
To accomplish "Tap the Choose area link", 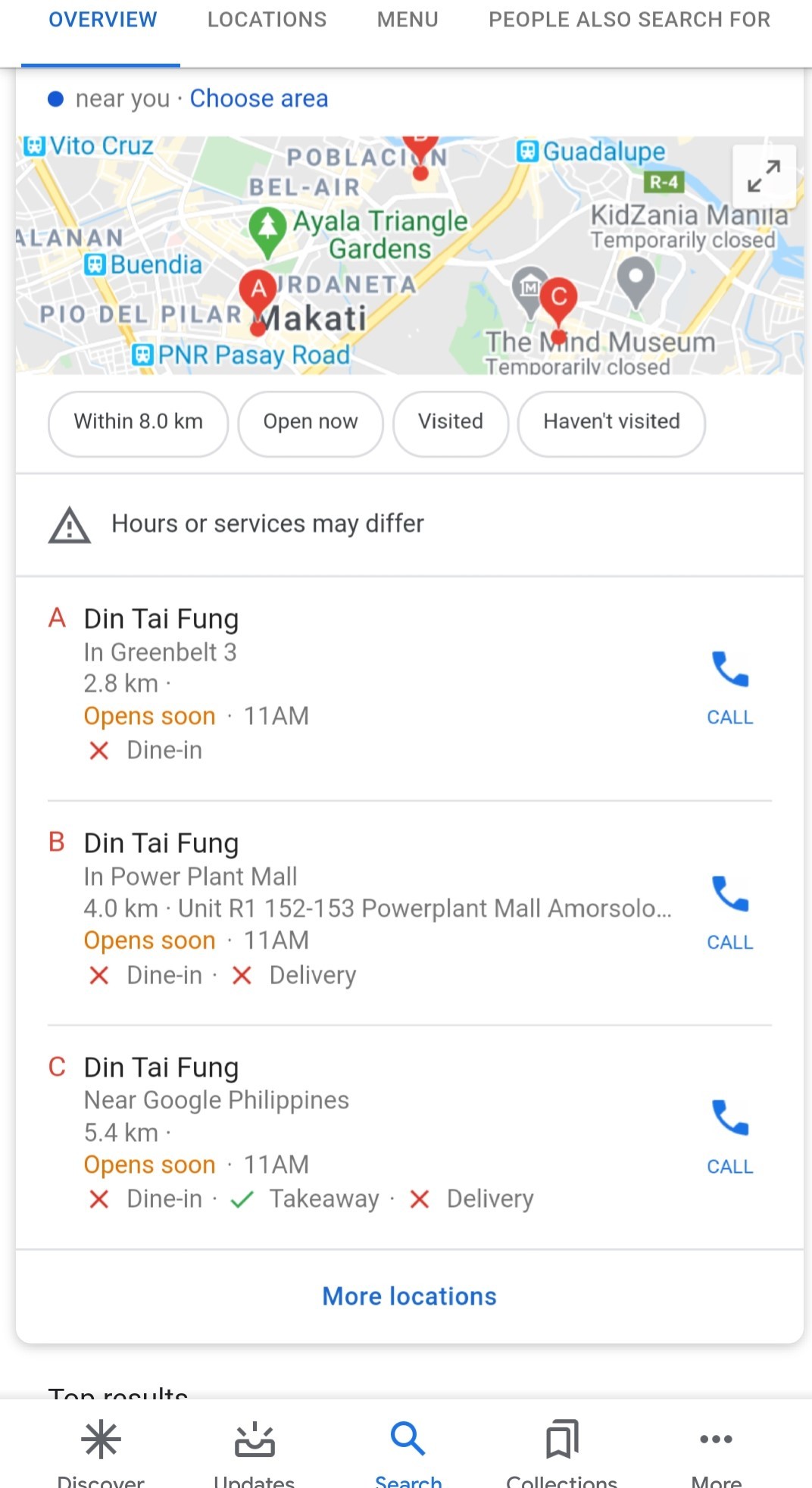I will 258,98.
